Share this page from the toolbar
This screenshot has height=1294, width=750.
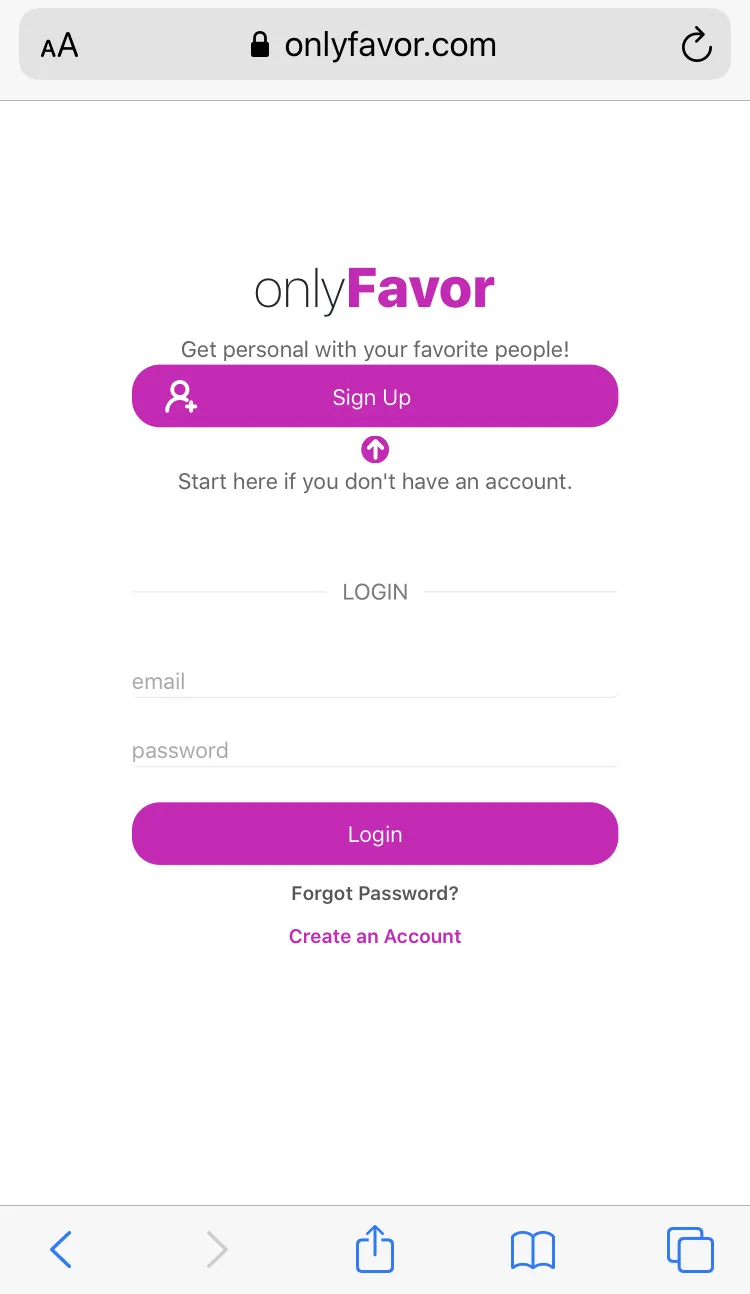pos(375,1250)
